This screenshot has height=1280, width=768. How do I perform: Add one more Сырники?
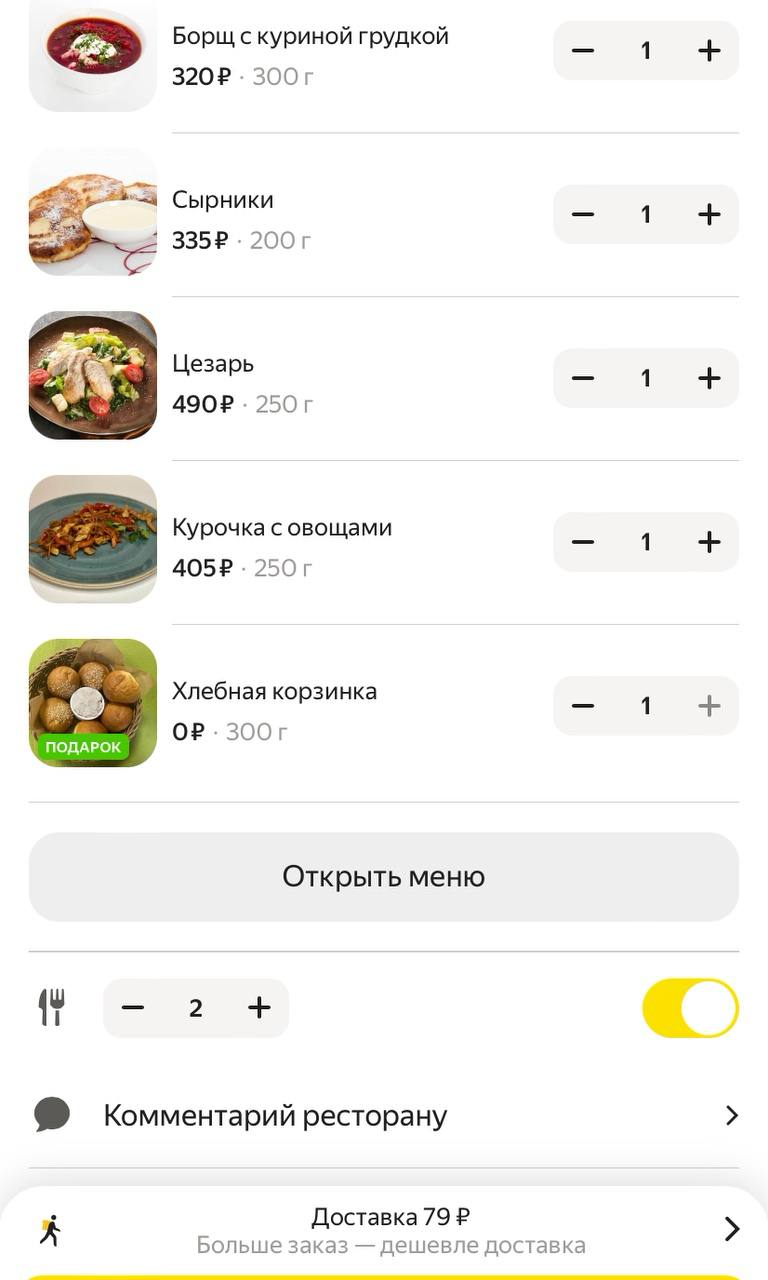pyautogui.click(x=708, y=214)
